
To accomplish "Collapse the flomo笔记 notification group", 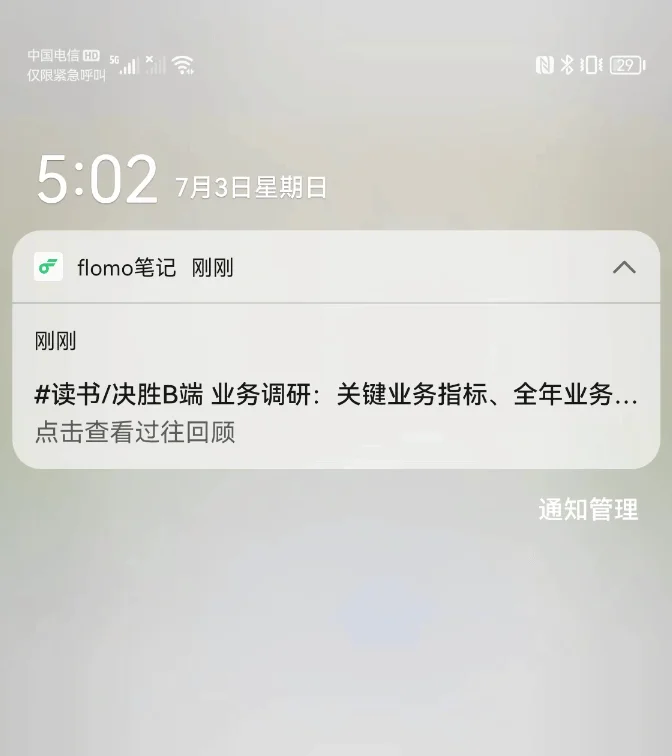I will pos(624,267).
